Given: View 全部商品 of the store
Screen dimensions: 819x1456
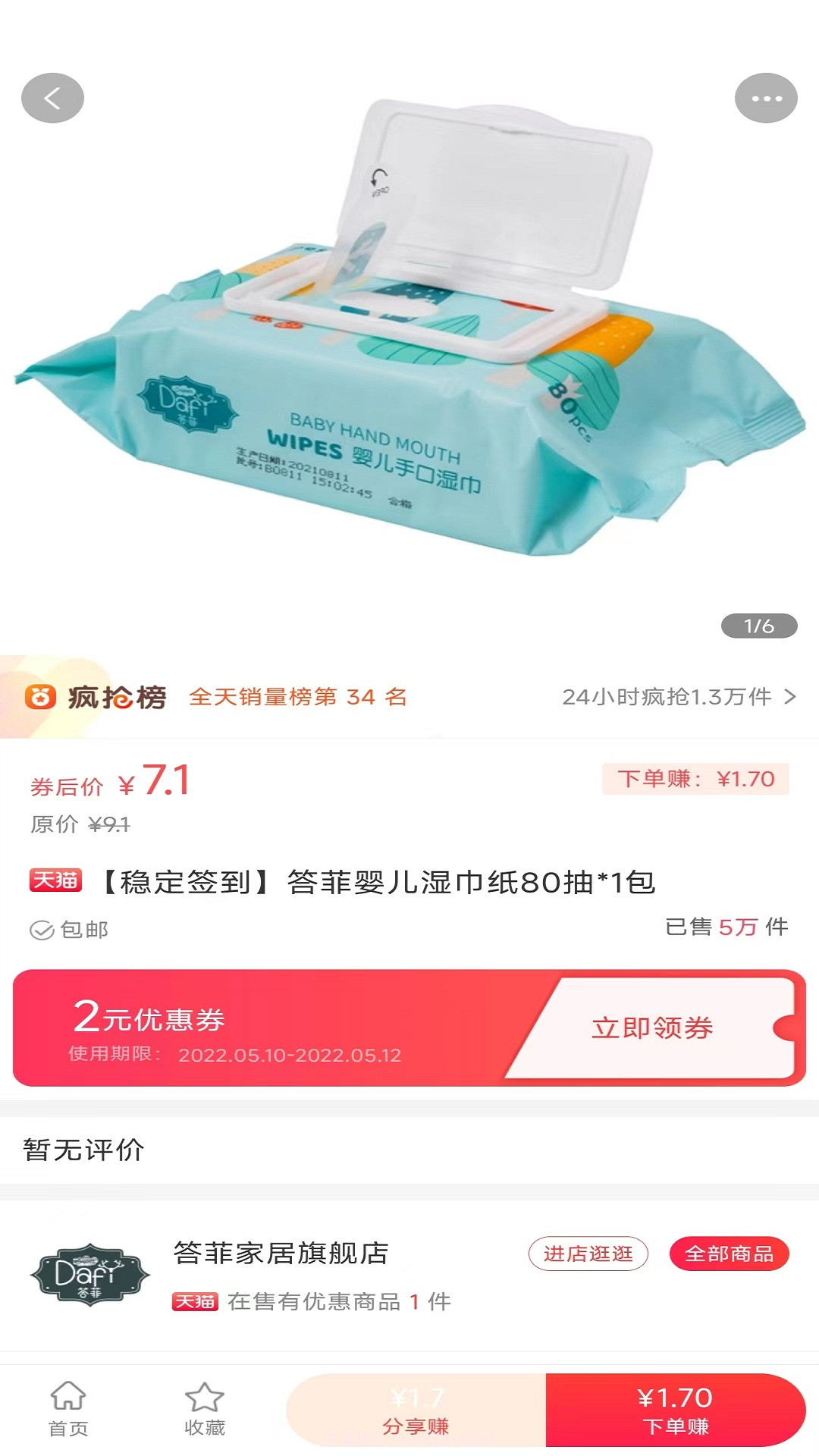Looking at the screenshot, I should click(729, 1254).
